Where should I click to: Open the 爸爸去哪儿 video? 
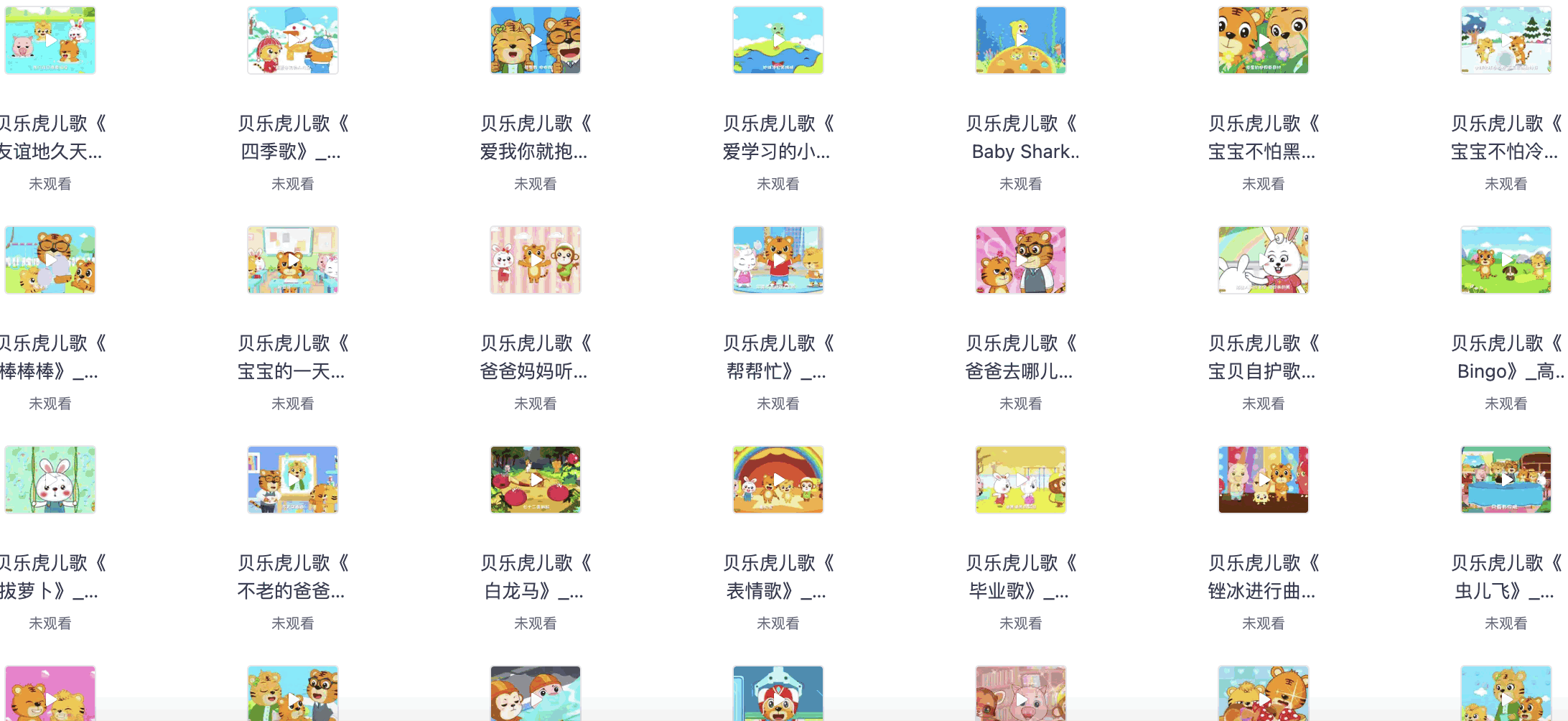(x=1020, y=260)
